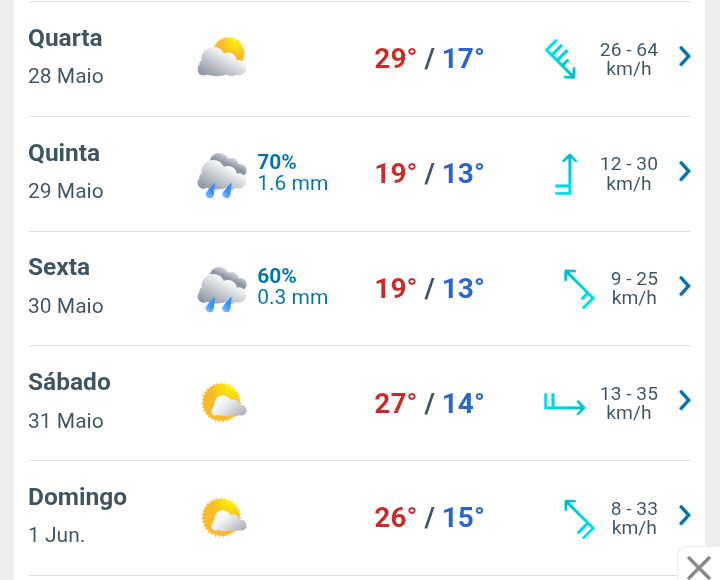The image size is (720, 580).
Task: View details for Quinta 29 Maio
Action: point(684,171)
